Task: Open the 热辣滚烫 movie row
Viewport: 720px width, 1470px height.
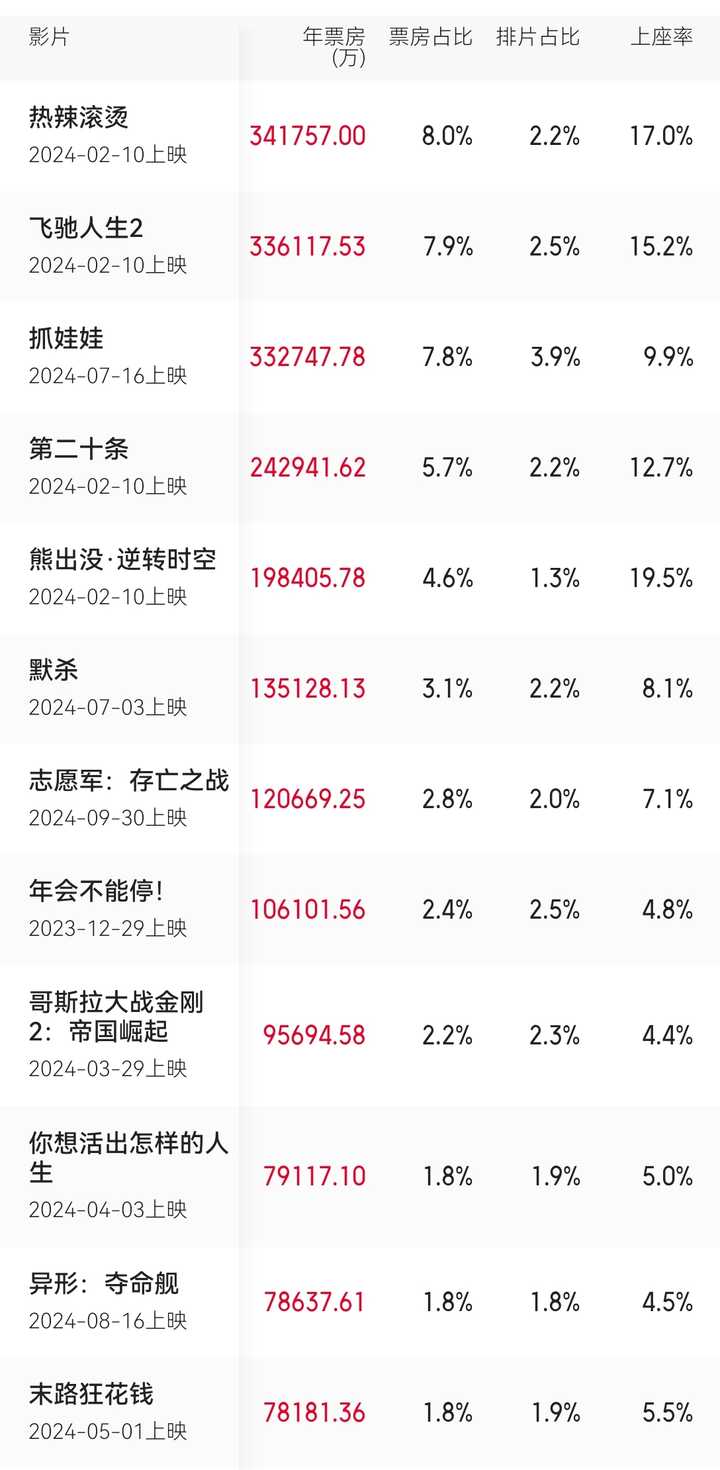Action: pyautogui.click(x=360, y=135)
